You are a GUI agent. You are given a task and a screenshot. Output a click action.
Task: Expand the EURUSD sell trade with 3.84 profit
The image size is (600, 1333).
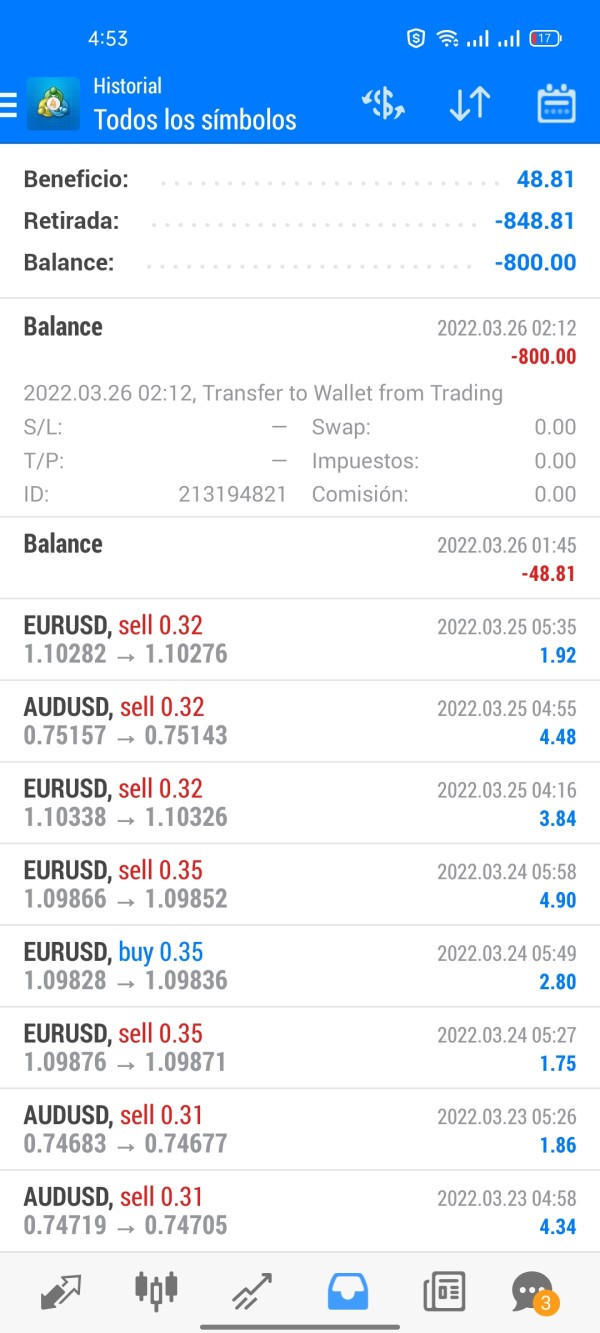300,803
